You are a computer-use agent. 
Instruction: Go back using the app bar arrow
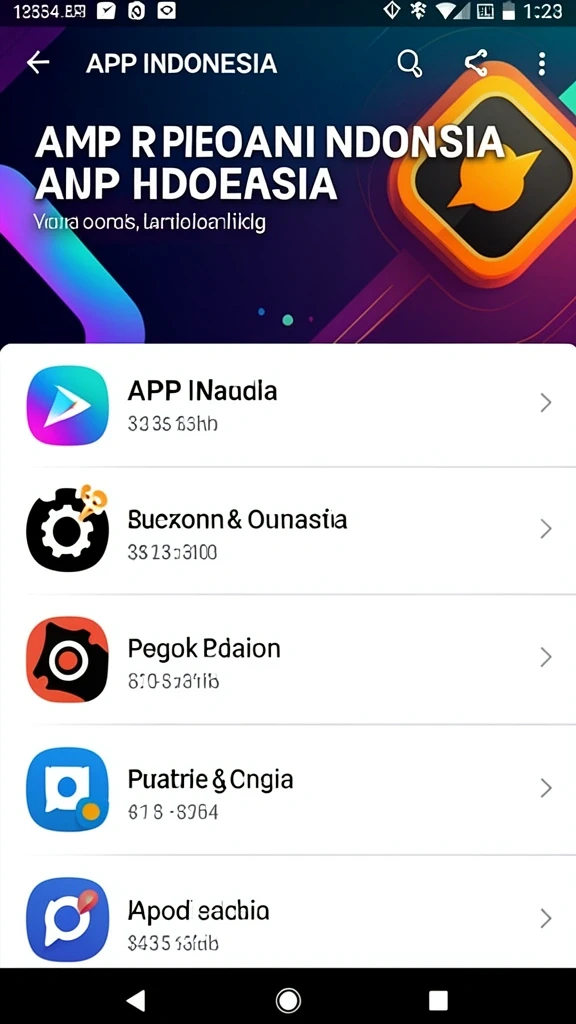coord(38,63)
